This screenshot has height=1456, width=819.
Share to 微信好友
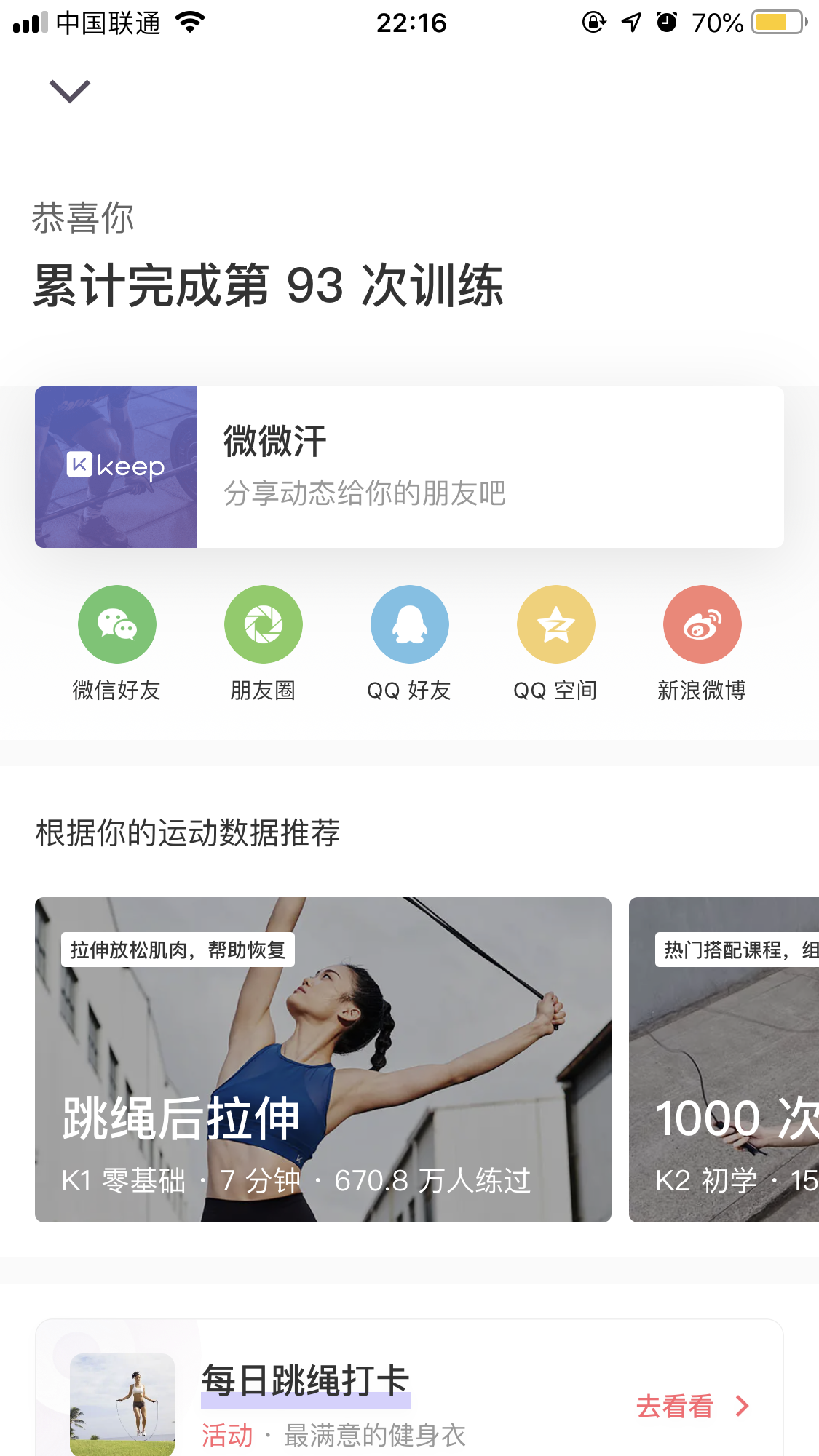click(117, 624)
